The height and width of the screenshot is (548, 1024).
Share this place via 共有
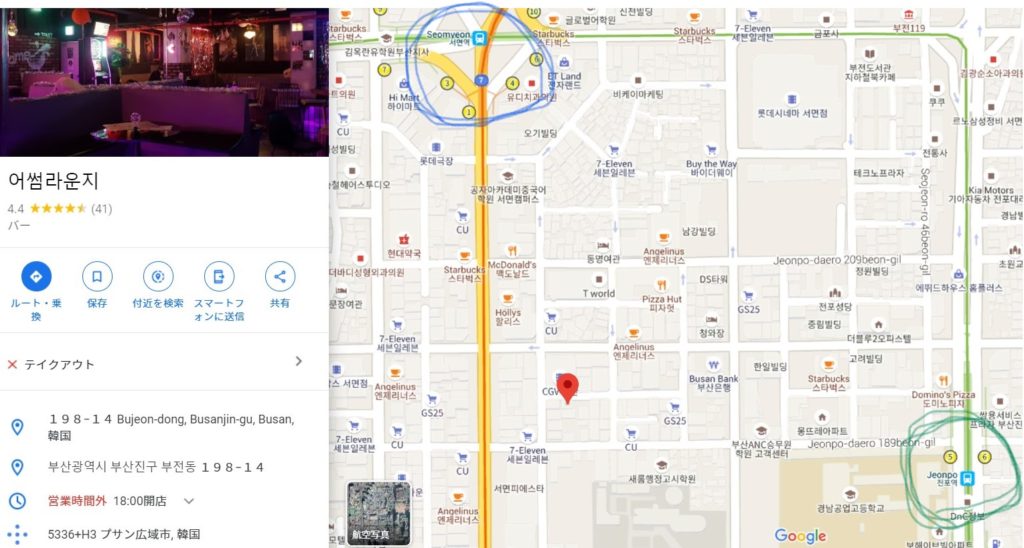coord(280,277)
